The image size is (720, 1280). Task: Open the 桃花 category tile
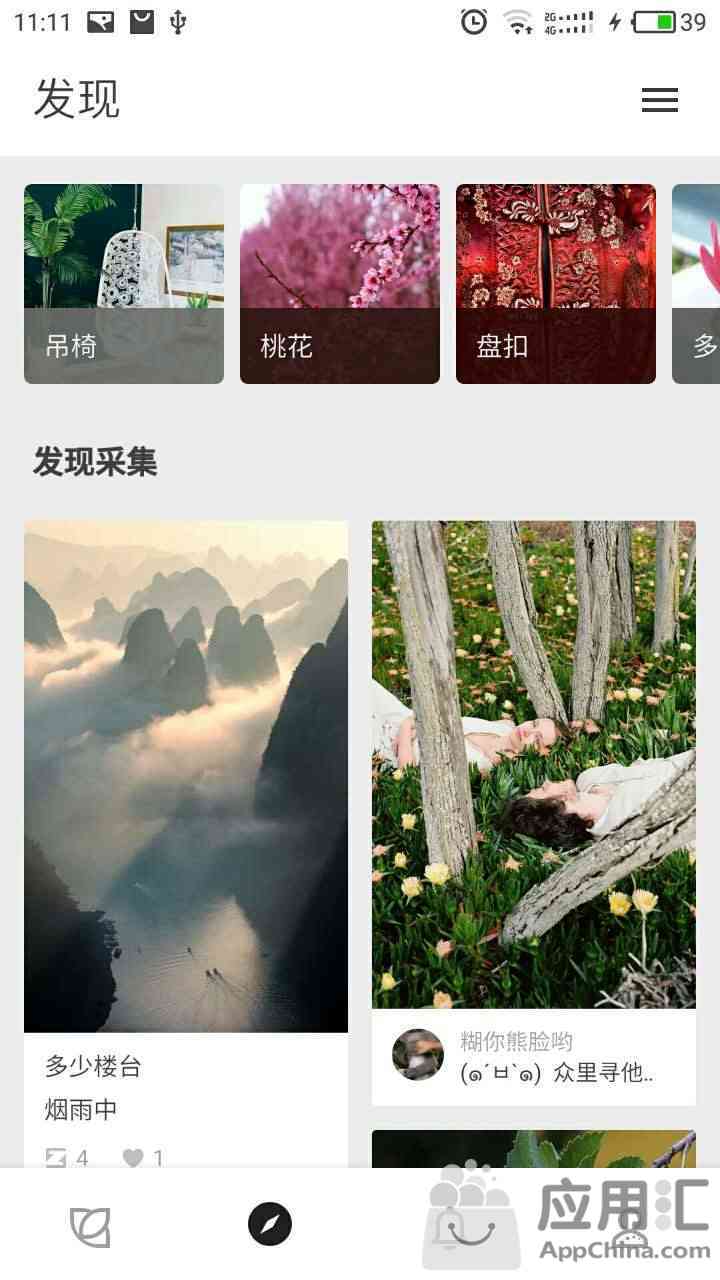pyautogui.click(x=340, y=284)
